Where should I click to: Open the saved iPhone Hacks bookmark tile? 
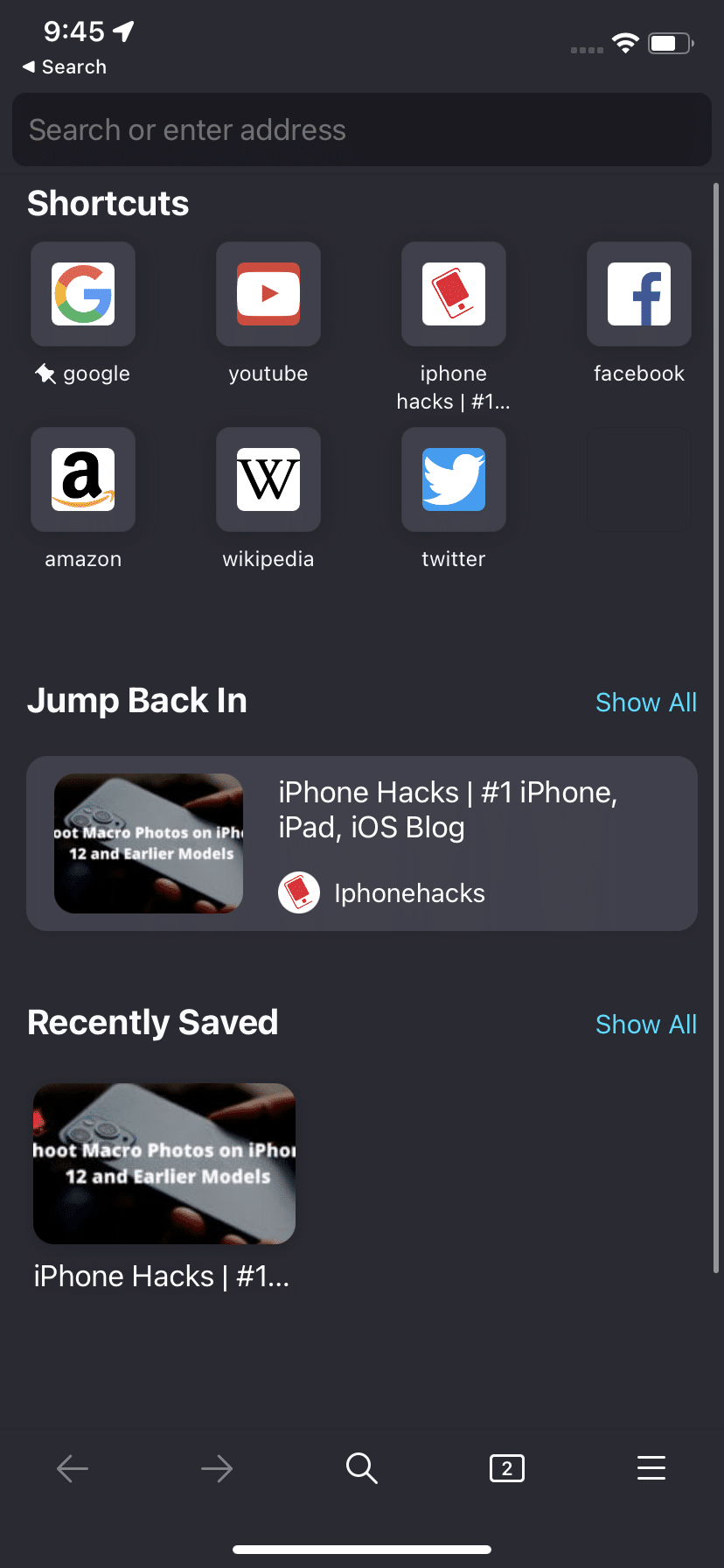click(164, 1164)
